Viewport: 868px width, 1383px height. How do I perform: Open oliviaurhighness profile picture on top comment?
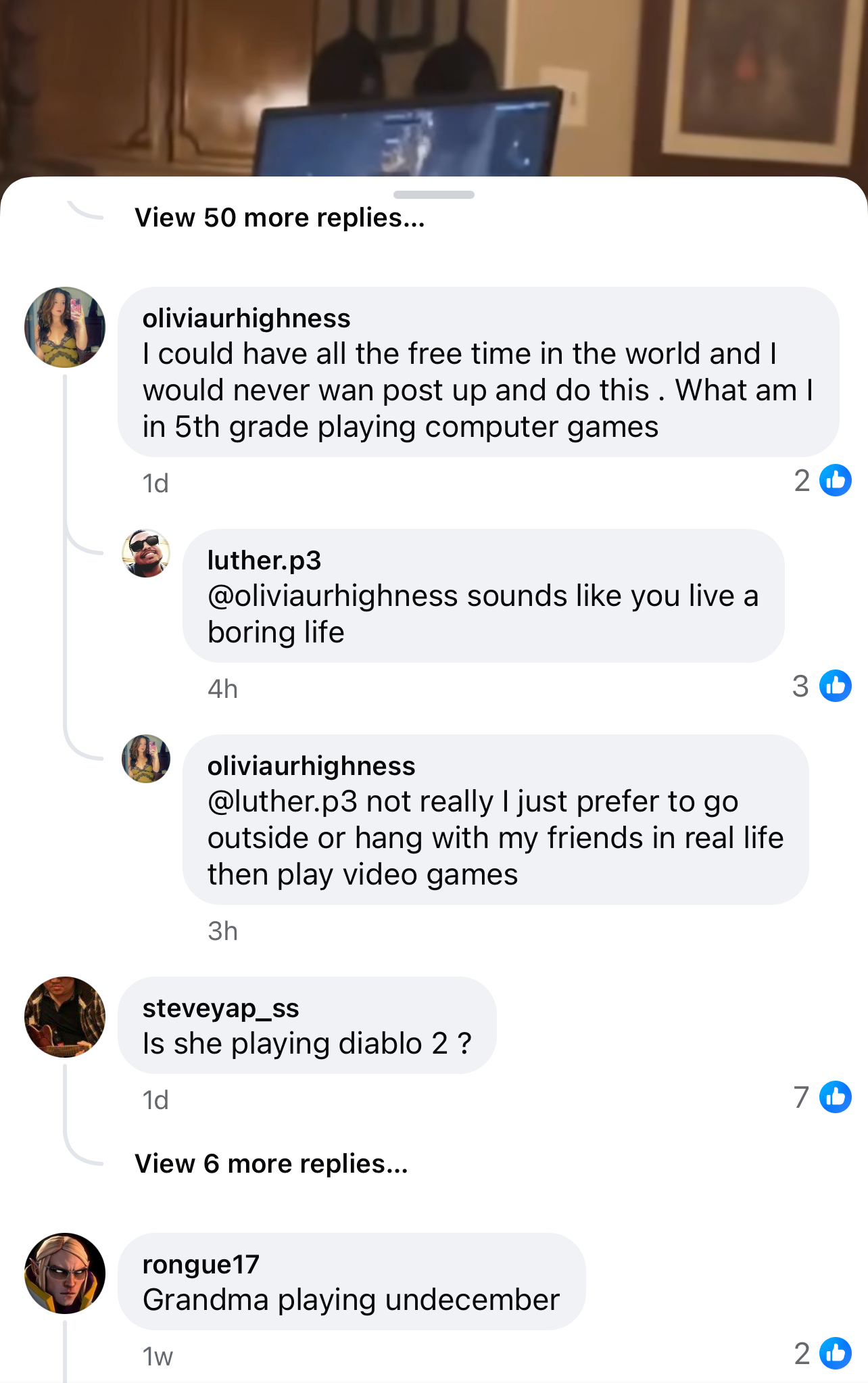tap(65, 327)
